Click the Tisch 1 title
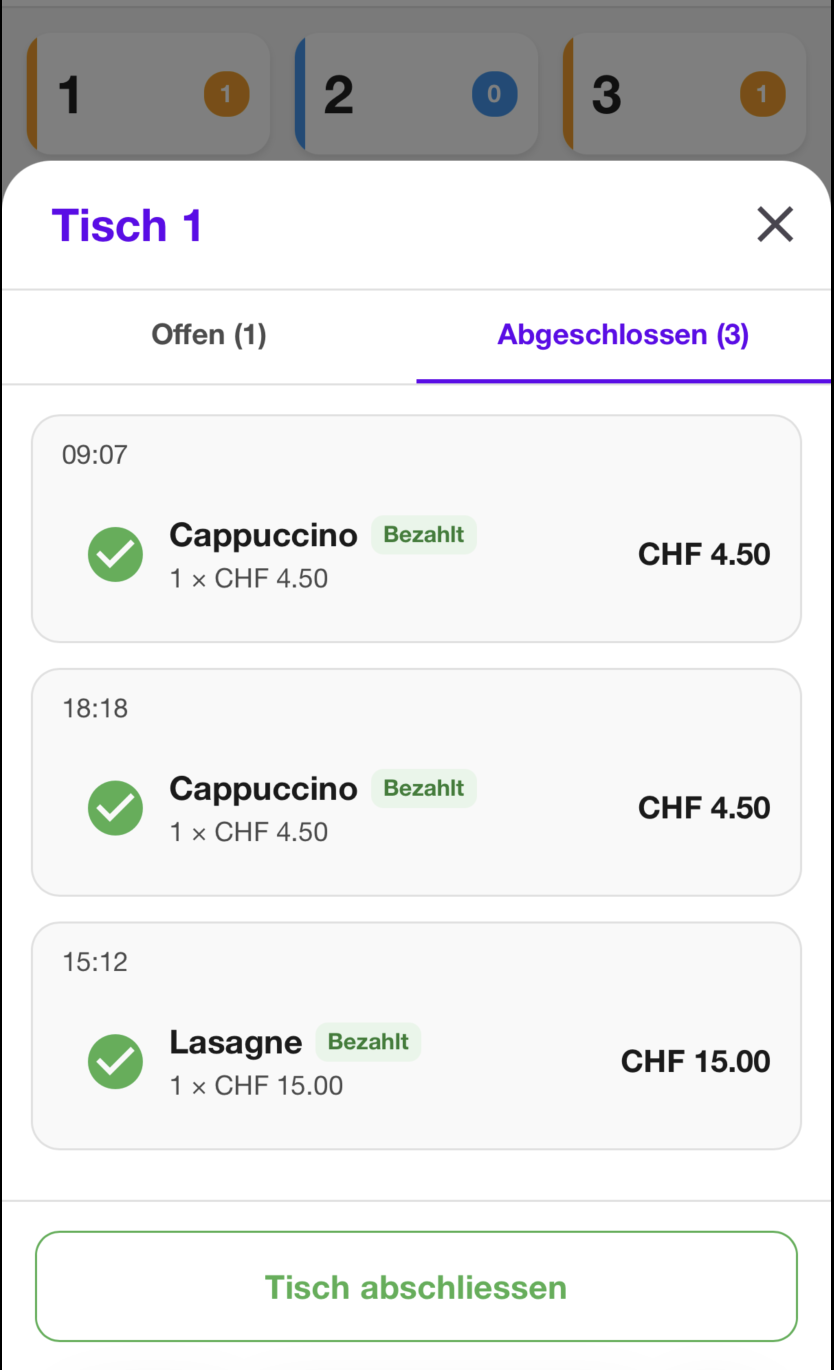Viewport: 834px width, 1370px height. click(x=126, y=225)
